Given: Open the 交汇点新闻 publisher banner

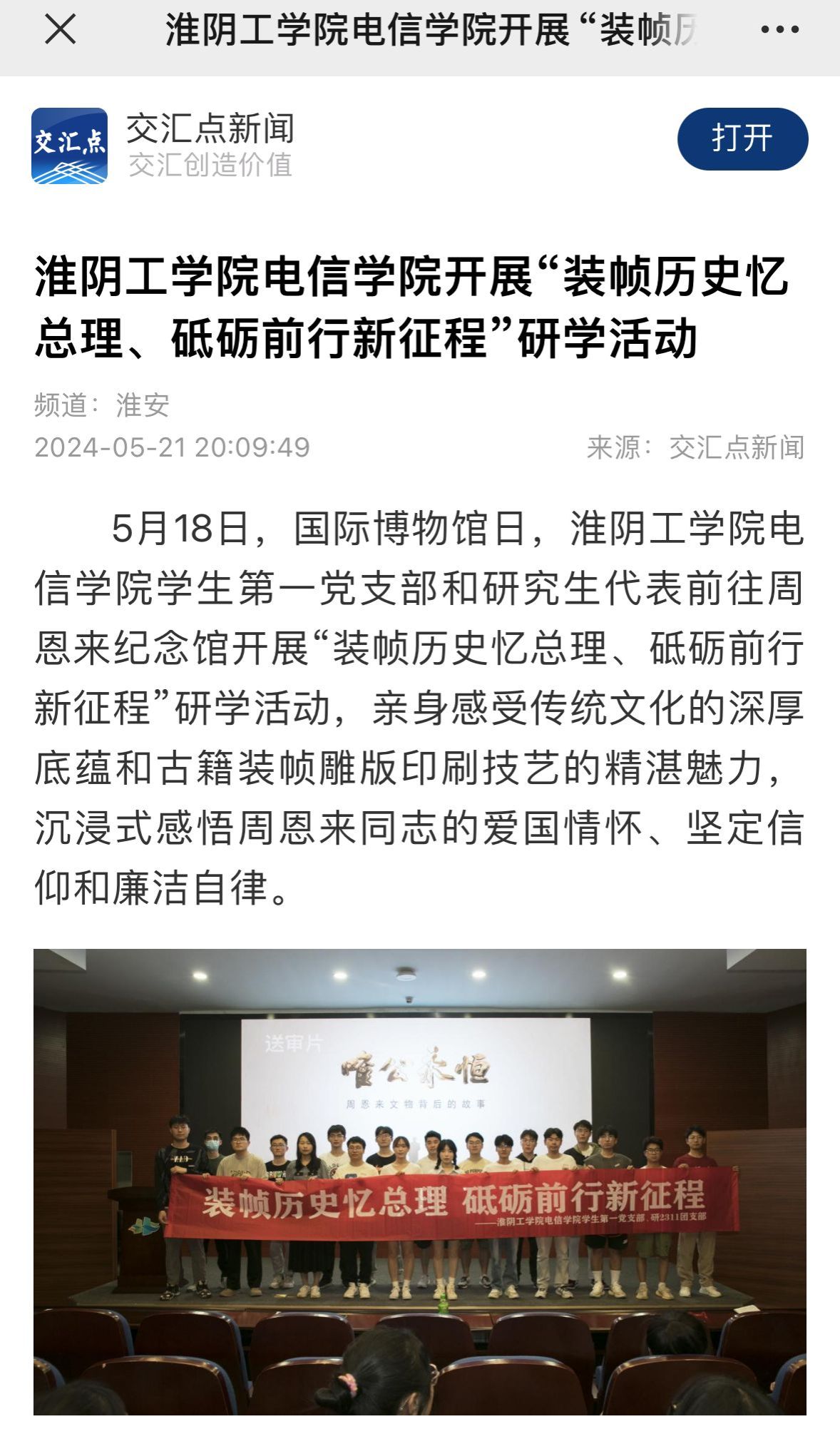Looking at the screenshot, I should point(210,145).
